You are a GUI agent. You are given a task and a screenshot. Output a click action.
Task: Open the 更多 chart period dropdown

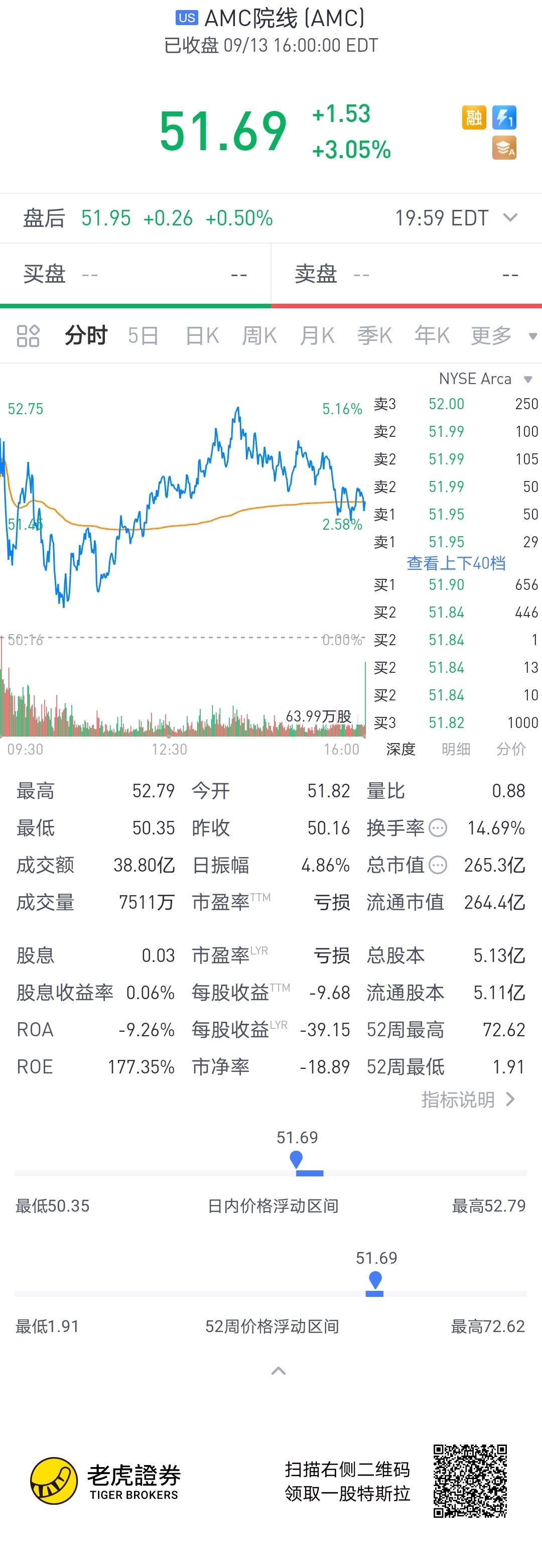tap(502, 335)
